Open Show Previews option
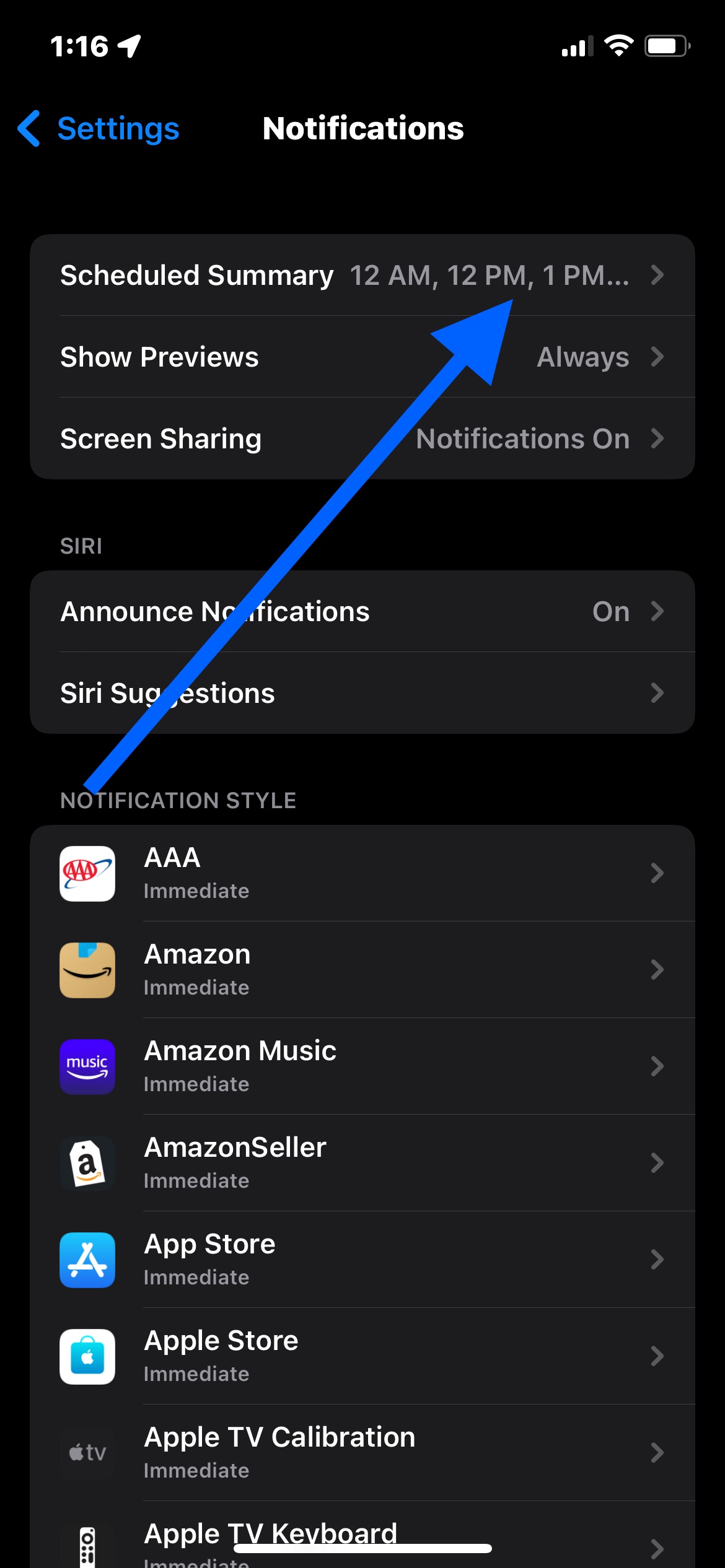The width and height of the screenshot is (725, 1568). [x=362, y=357]
